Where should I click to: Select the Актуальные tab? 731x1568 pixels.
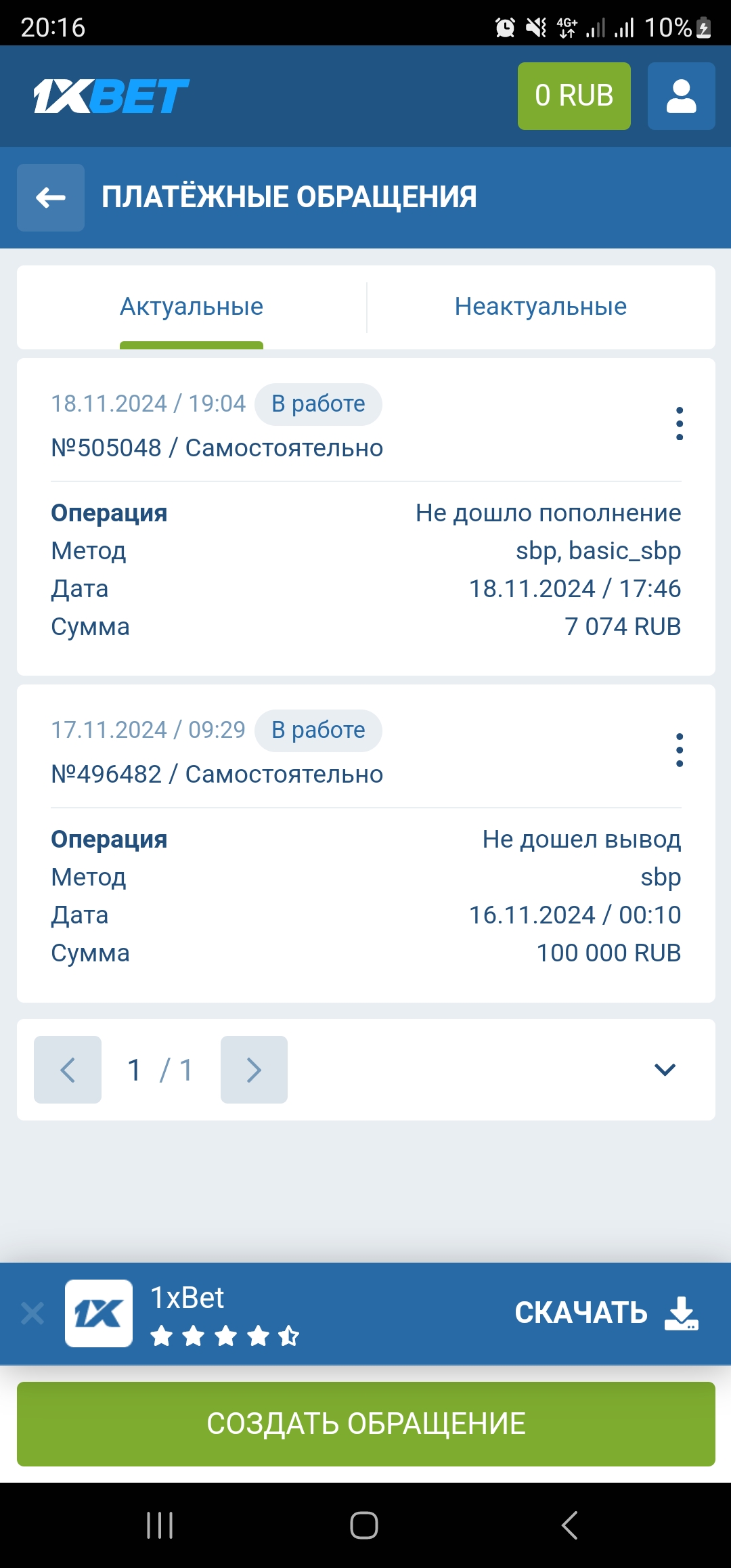192,307
